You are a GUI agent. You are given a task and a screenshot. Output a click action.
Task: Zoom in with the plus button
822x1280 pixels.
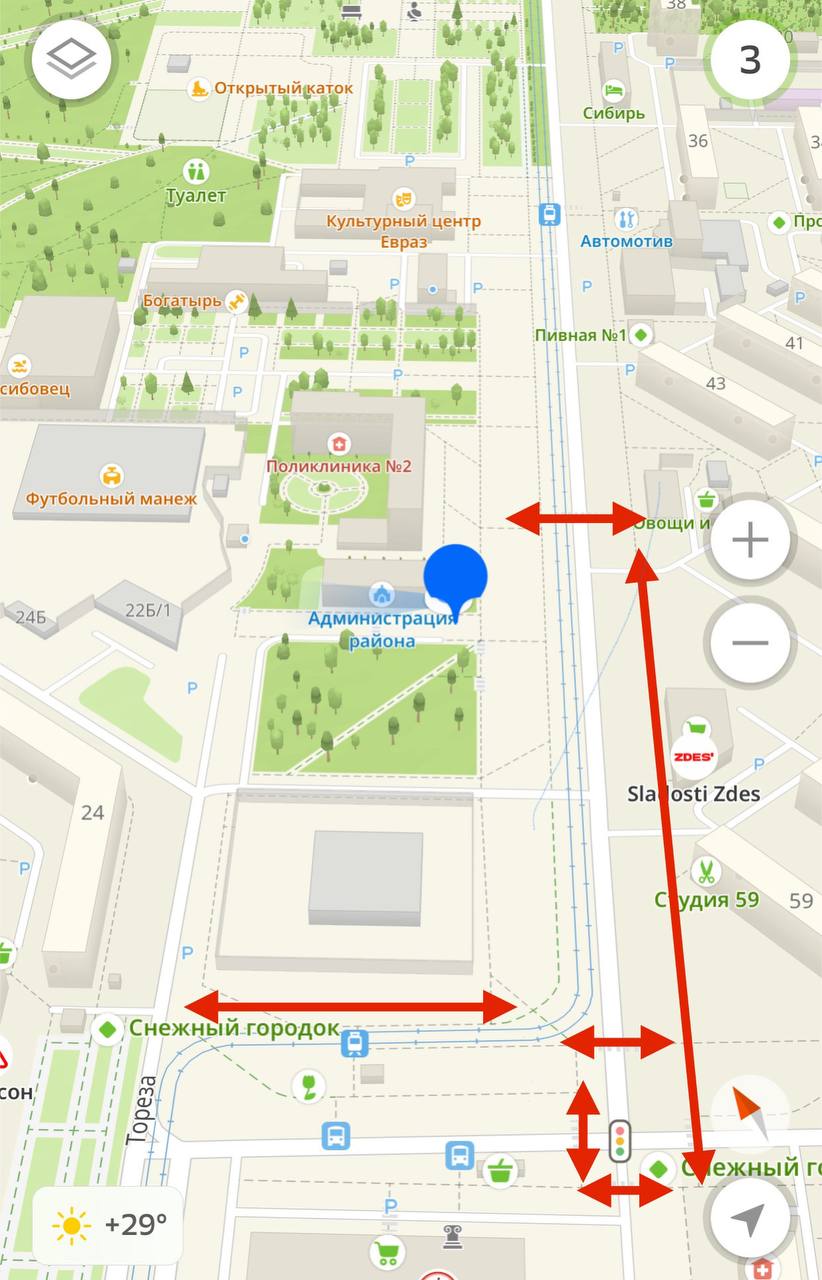pyautogui.click(x=750, y=542)
